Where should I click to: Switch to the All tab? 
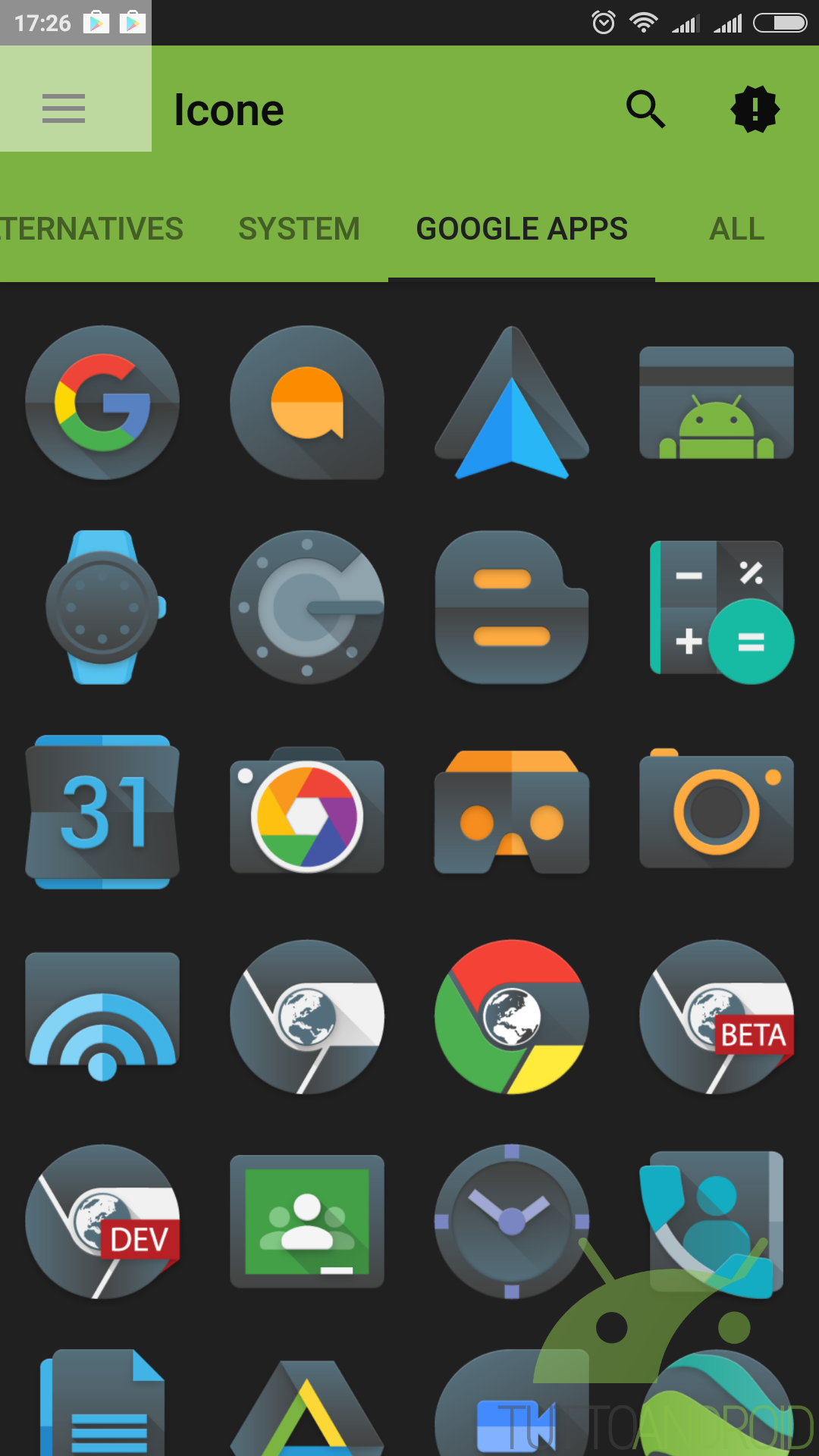coord(736,228)
